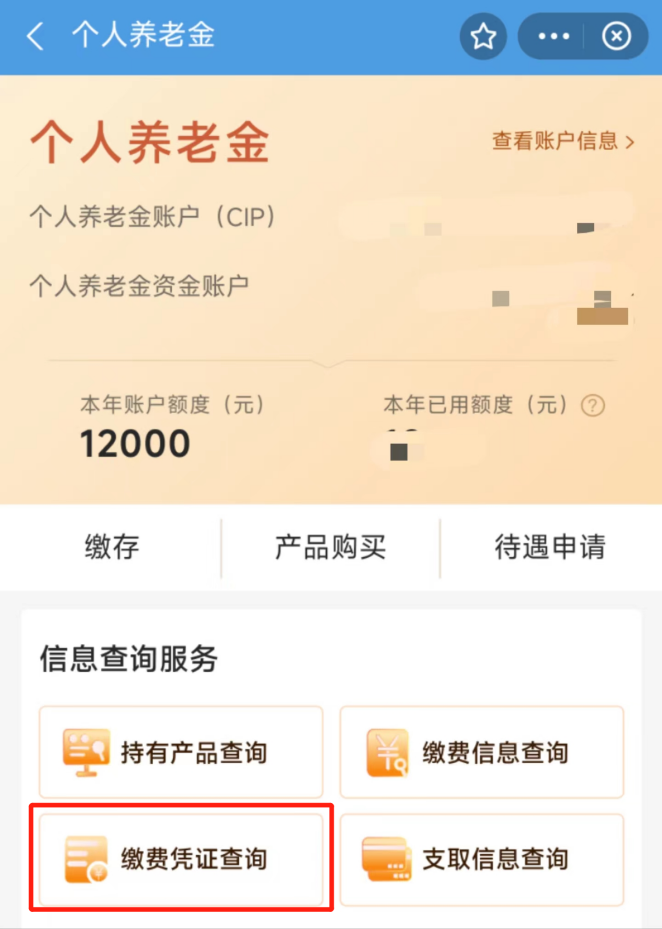This screenshot has width=662, height=929.
Task: Close the mini program
Action: [x=616, y=37]
